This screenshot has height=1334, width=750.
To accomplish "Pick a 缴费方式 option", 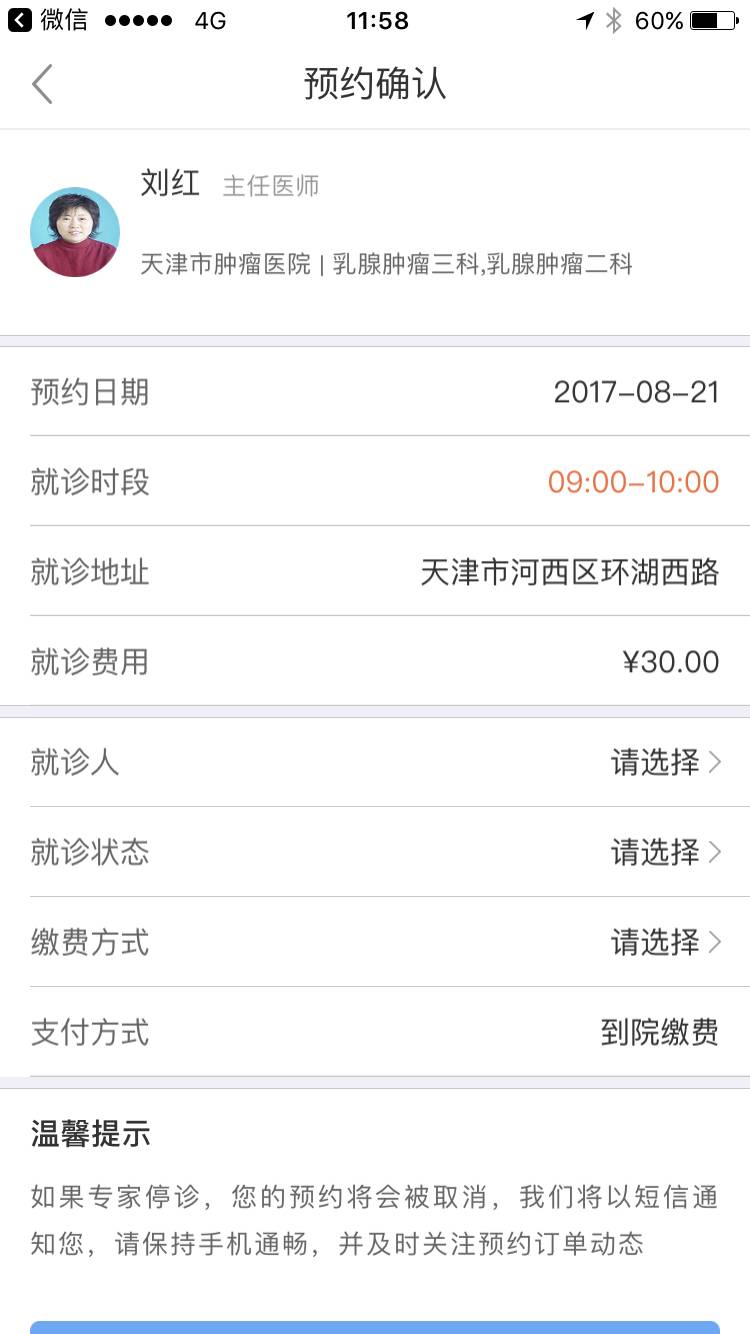I will pos(664,943).
